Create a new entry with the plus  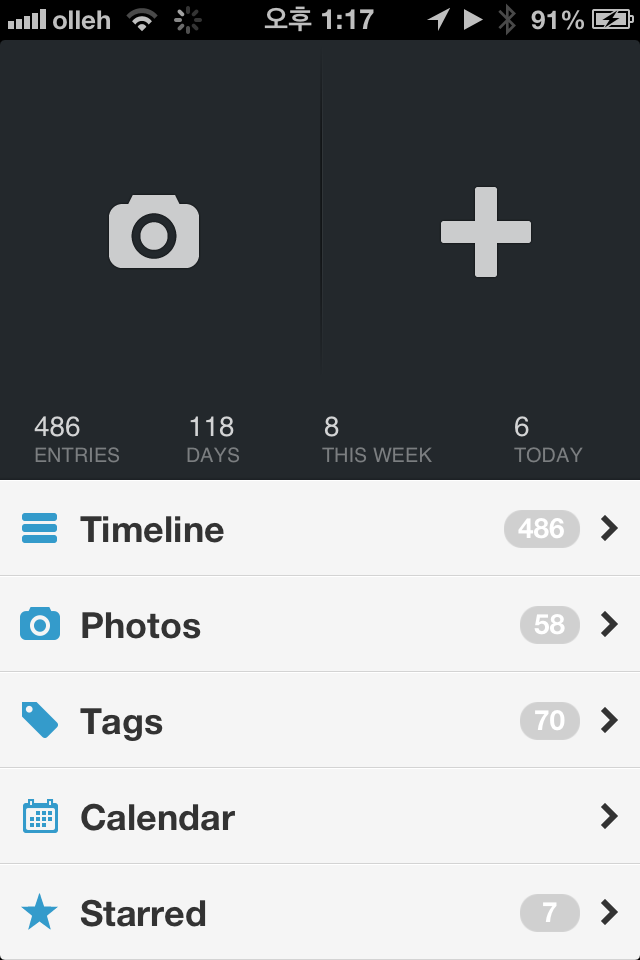(x=486, y=232)
